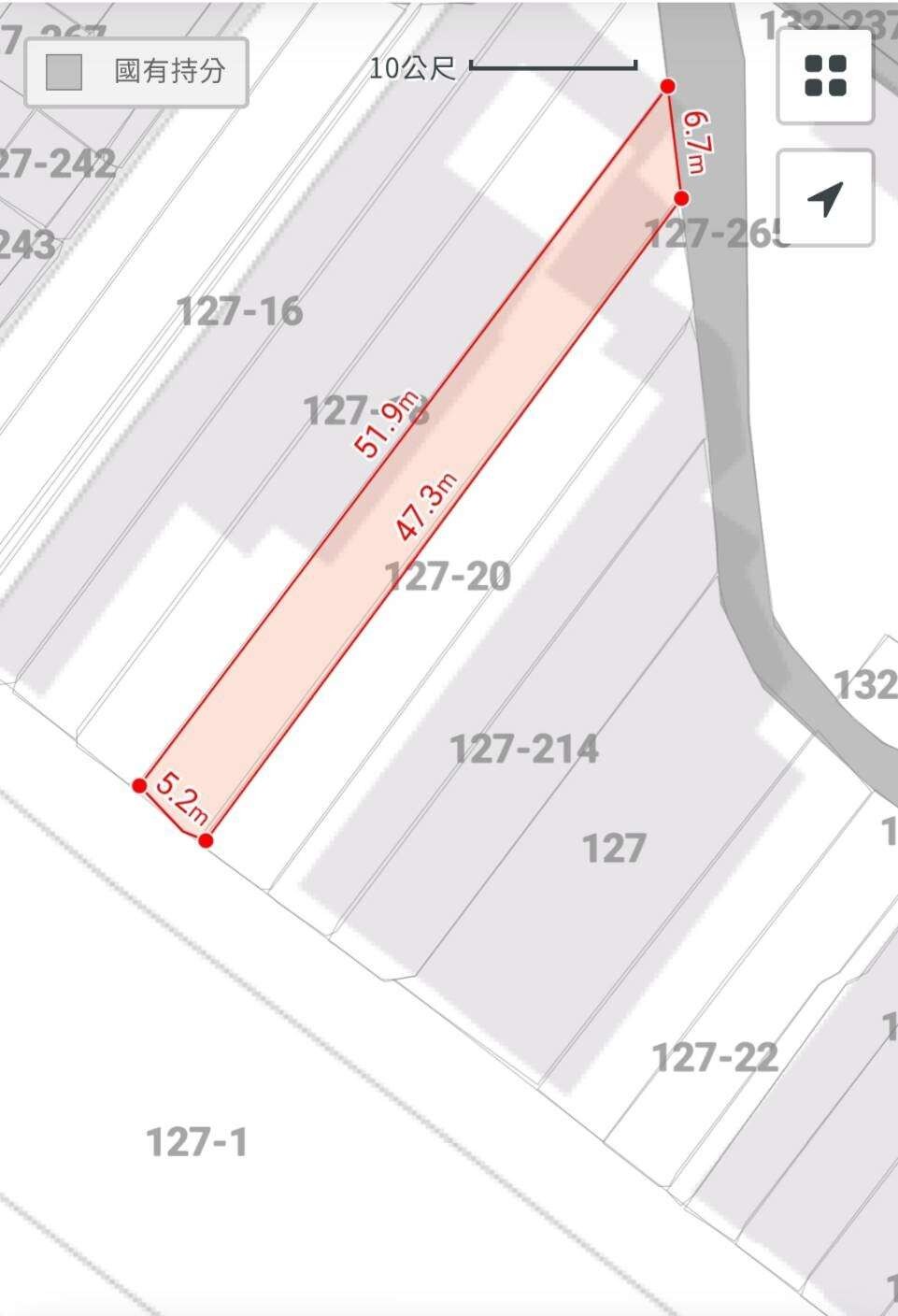Select land parcel 127-214 on the map
This screenshot has height=1316, width=898.
524,749
